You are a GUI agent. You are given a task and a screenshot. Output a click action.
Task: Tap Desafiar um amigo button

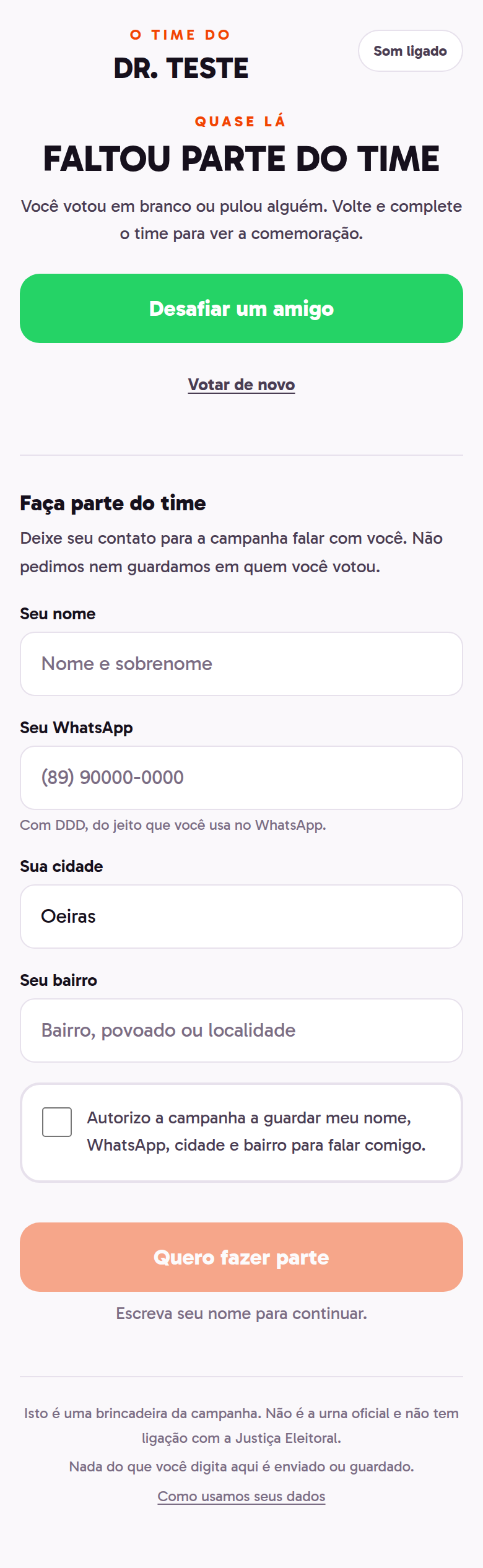pos(241,308)
